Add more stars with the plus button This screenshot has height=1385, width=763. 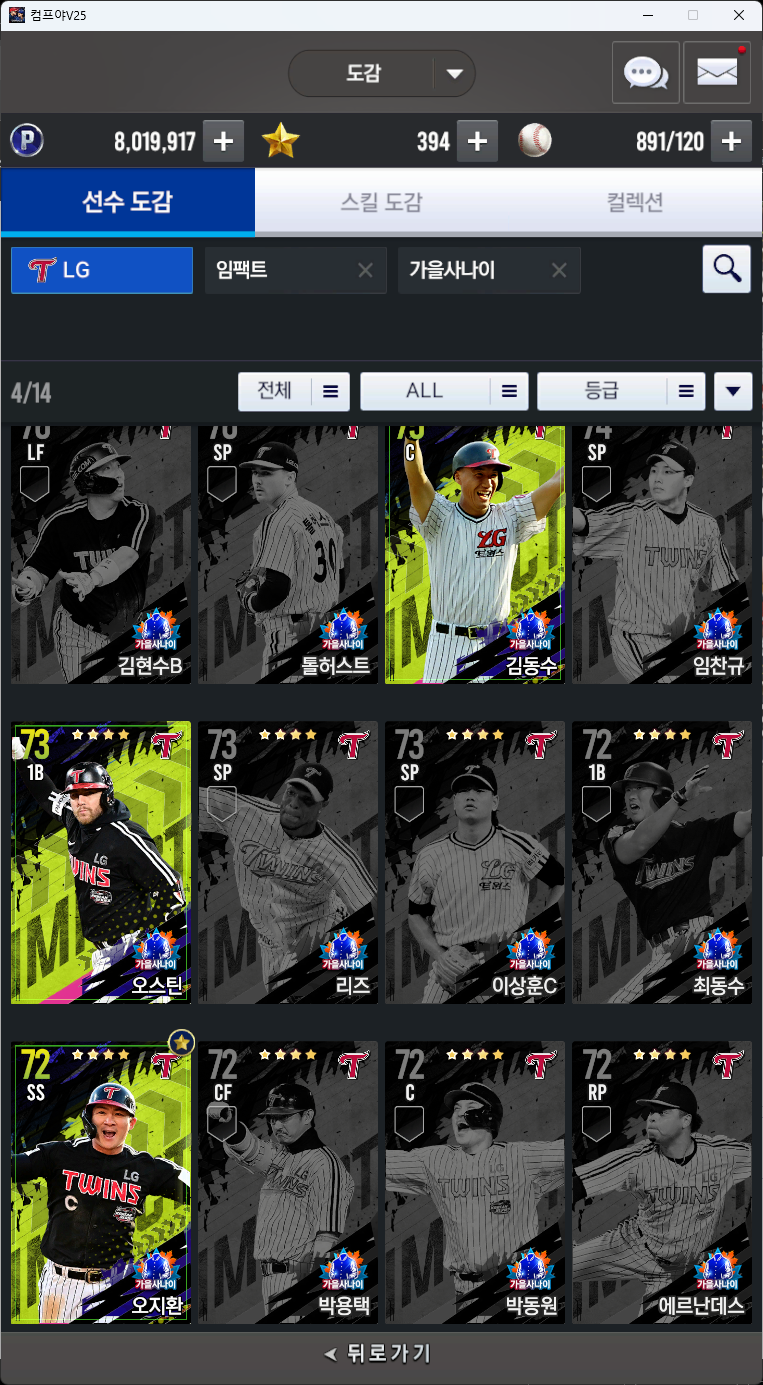tap(477, 141)
